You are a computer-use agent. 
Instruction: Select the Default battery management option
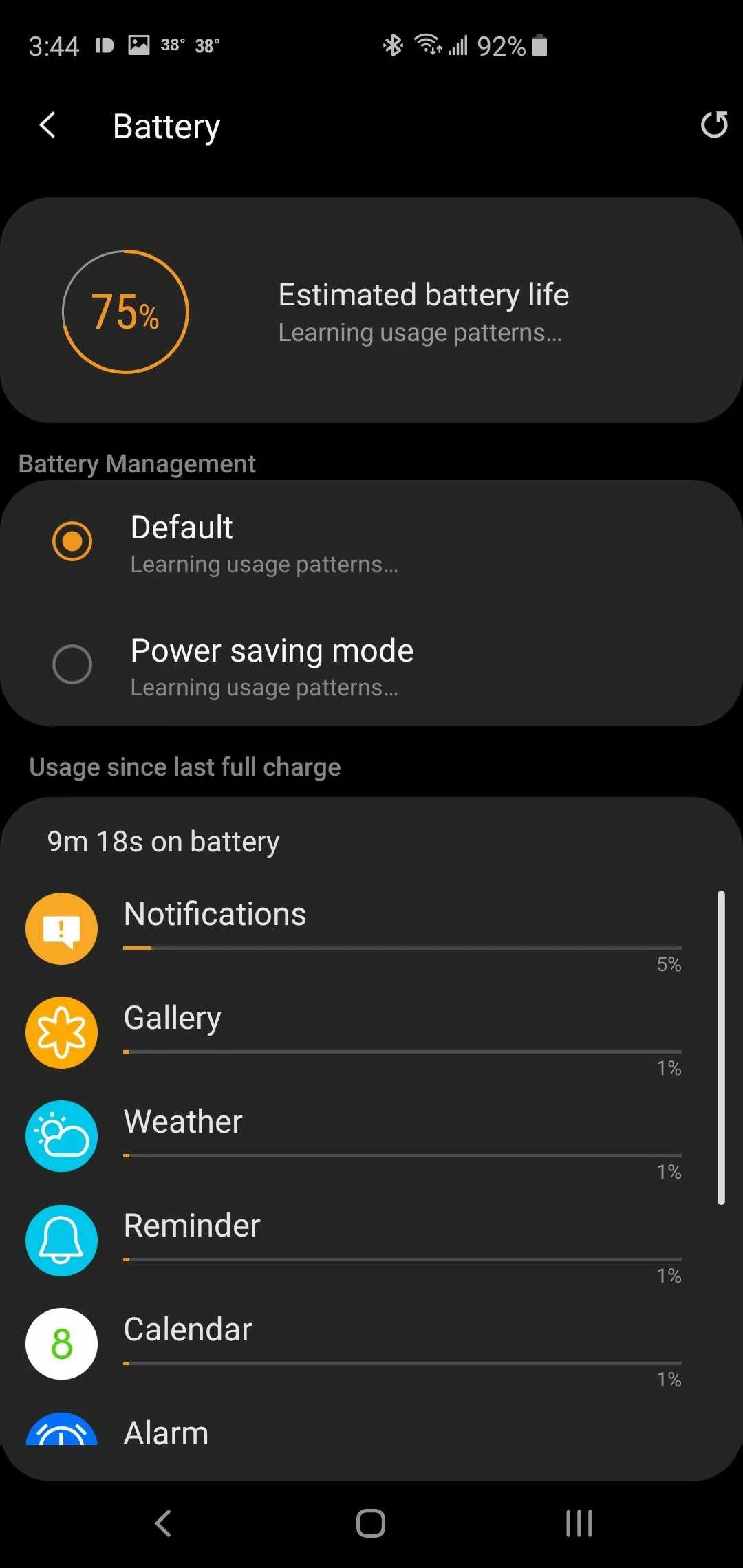[371, 542]
